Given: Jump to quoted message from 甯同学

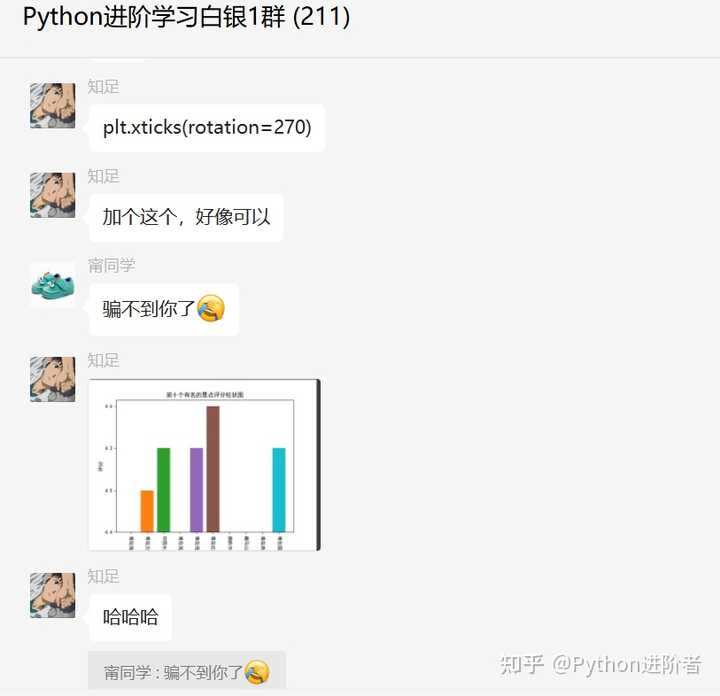Looking at the screenshot, I should 187,671.
